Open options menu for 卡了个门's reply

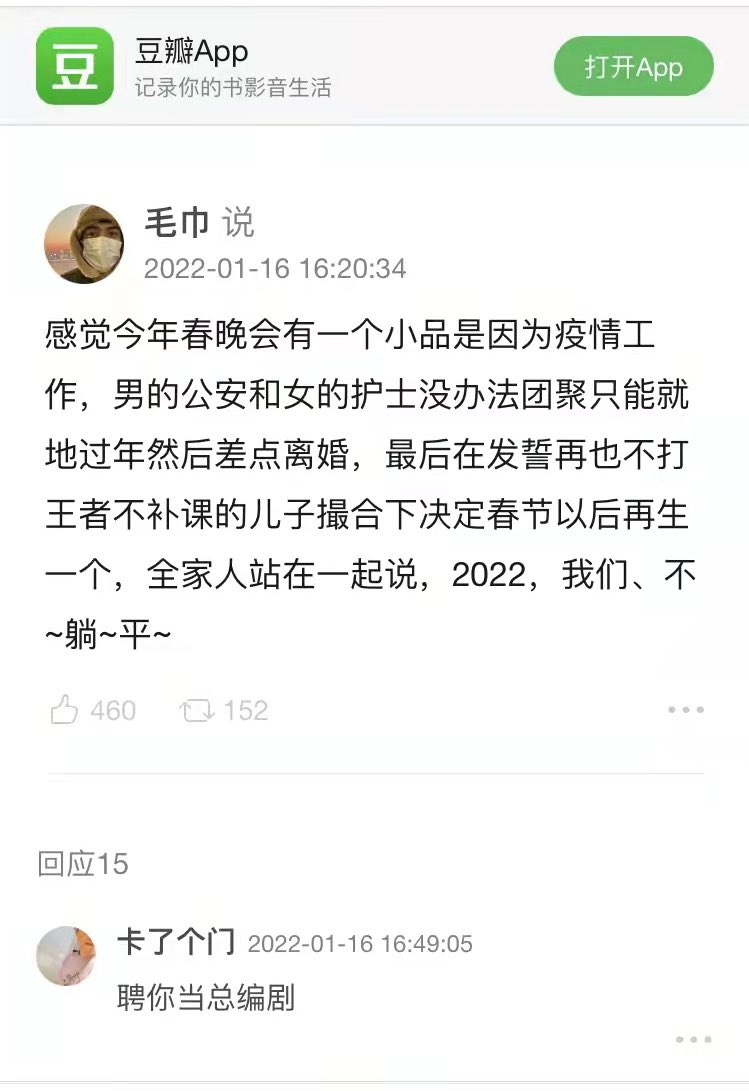(x=692, y=1040)
